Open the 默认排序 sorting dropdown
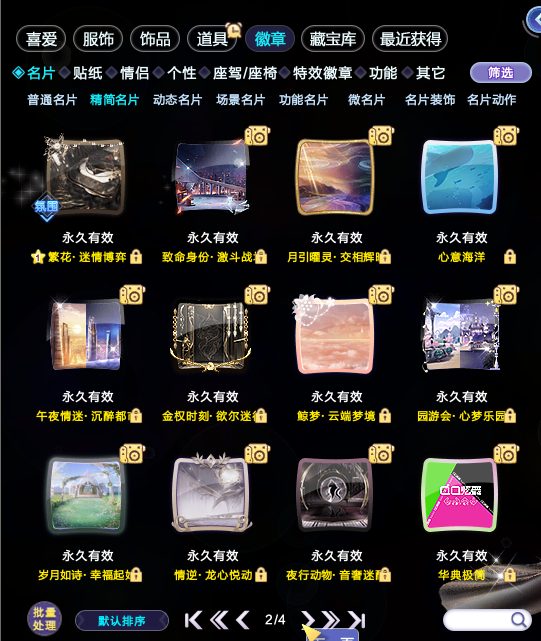This screenshot has width=541, height=641. [122, 621]
